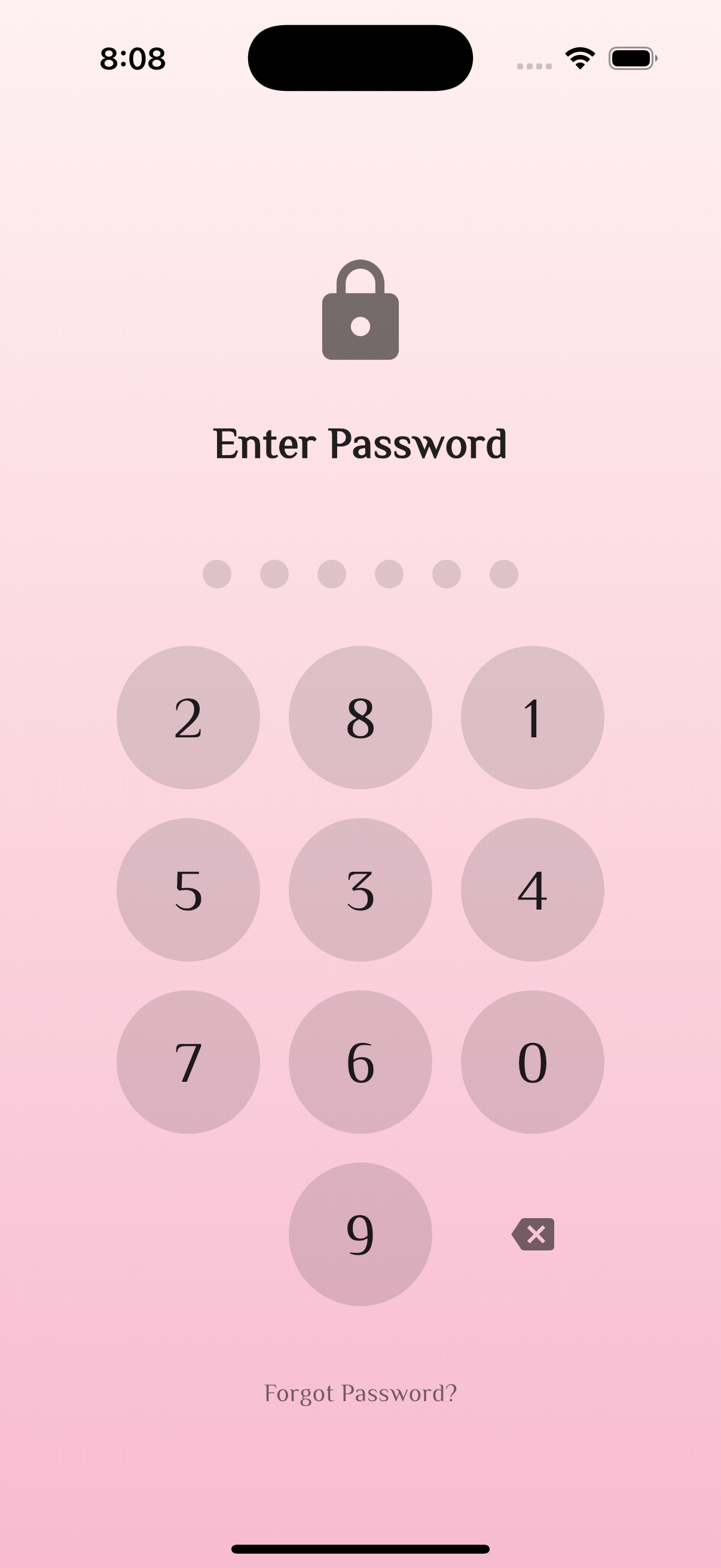The width and height of the screenshot is (721, 1568).
Task: Enter digit 3 on the keypad
Action: pyautogui.click(x=360, y=890)
